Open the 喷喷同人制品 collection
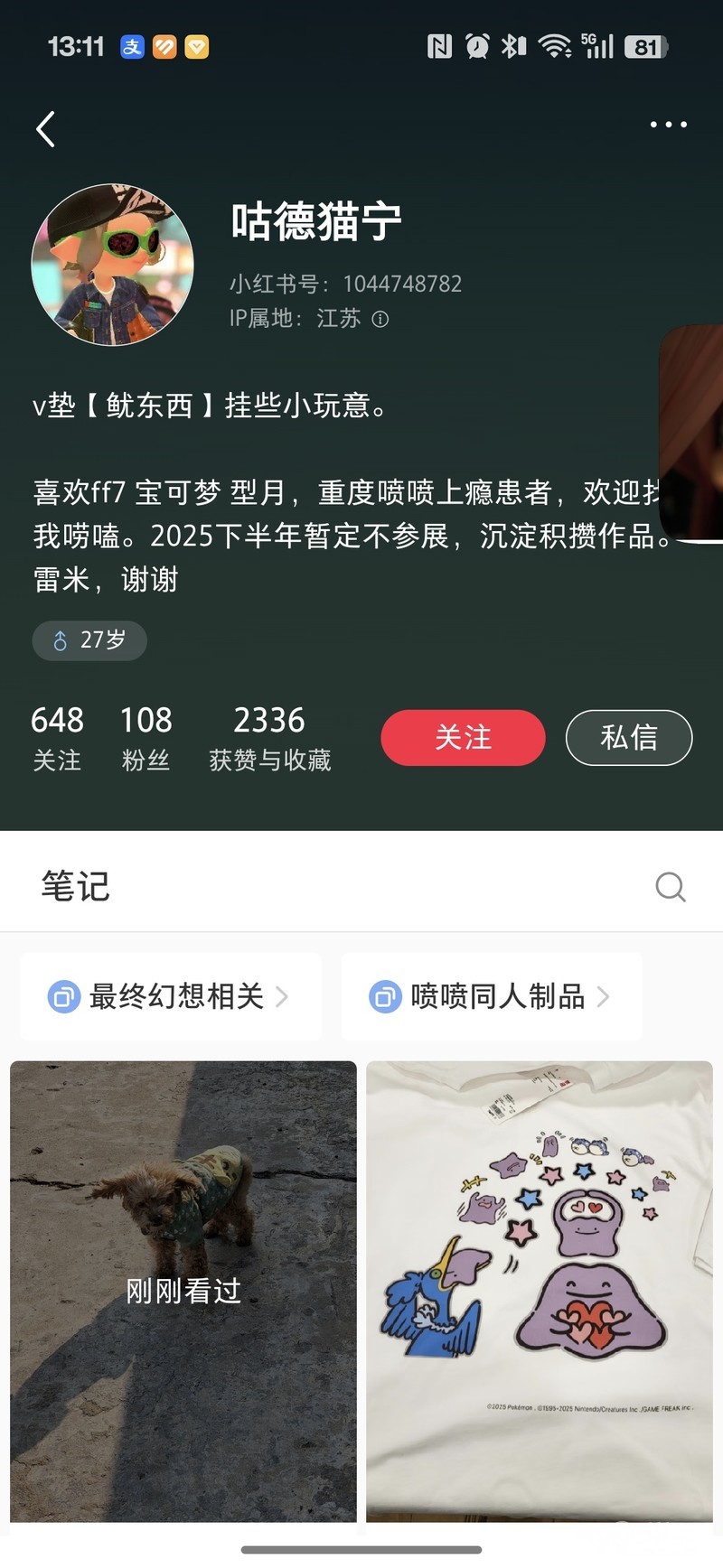This screenshot has width=723, height=1568. pos(491,996)
